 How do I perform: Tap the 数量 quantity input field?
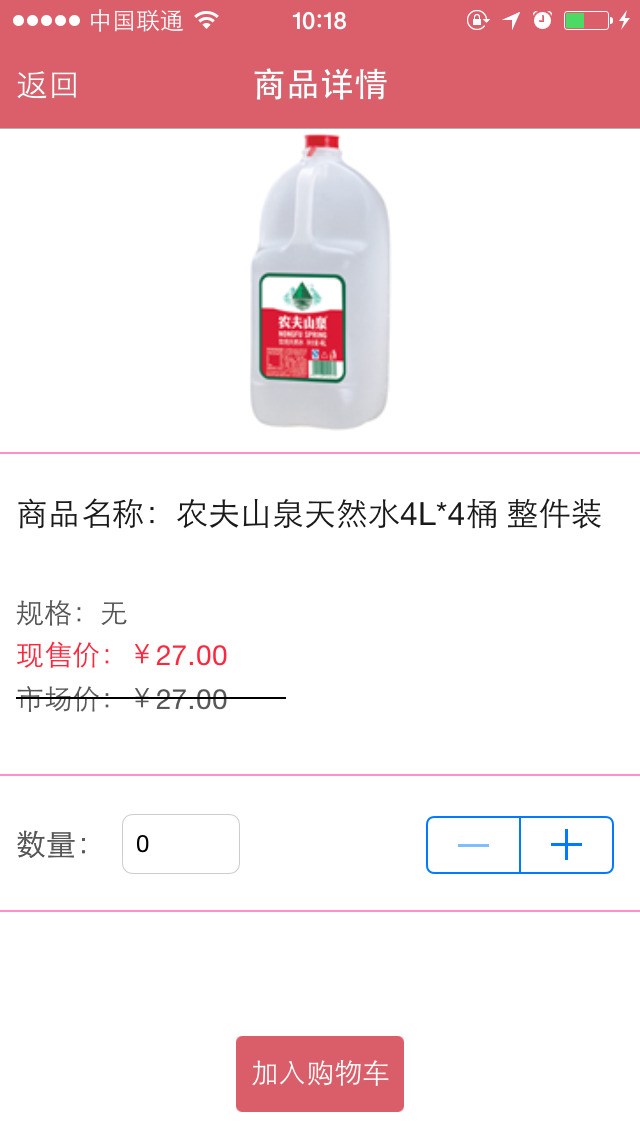click(181, 844)
